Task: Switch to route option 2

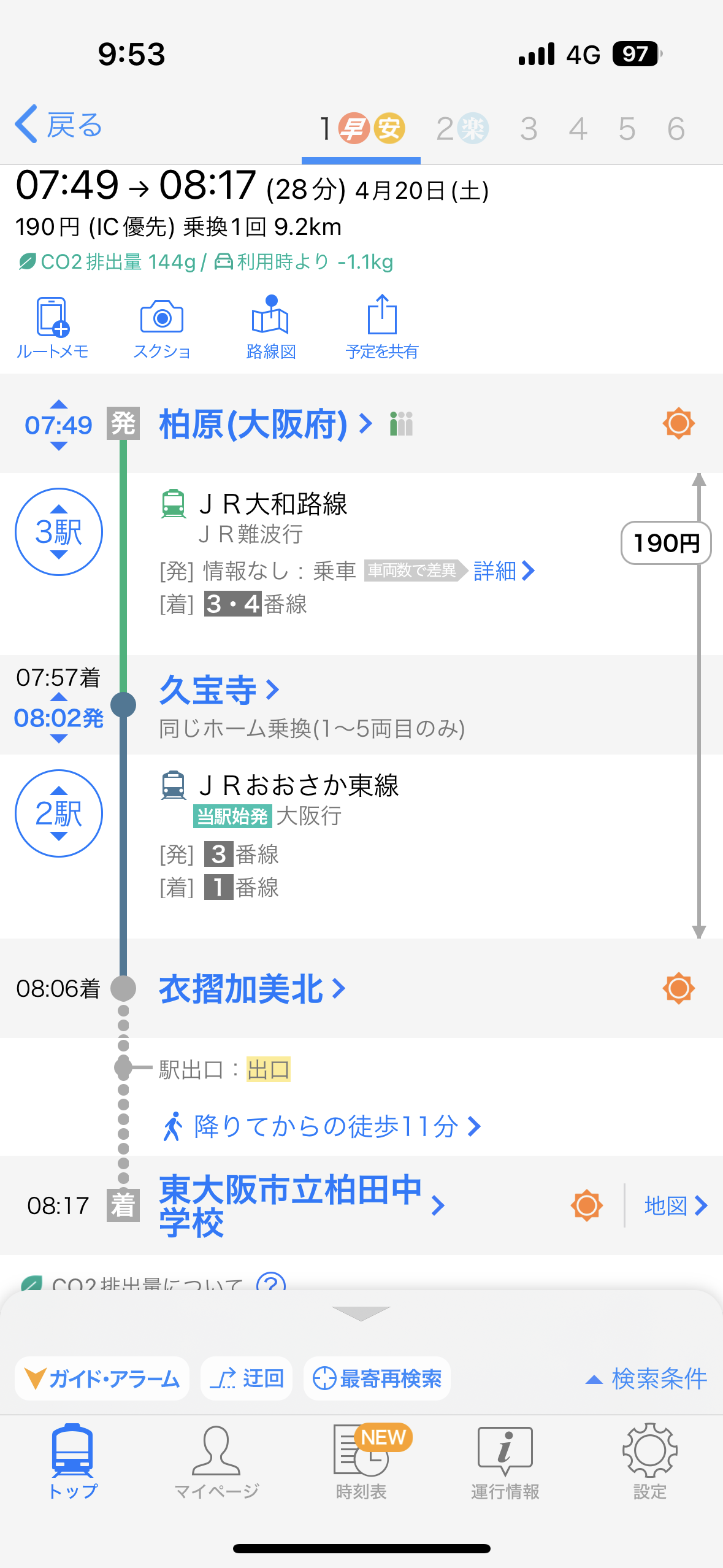Action: pos(462,129)
